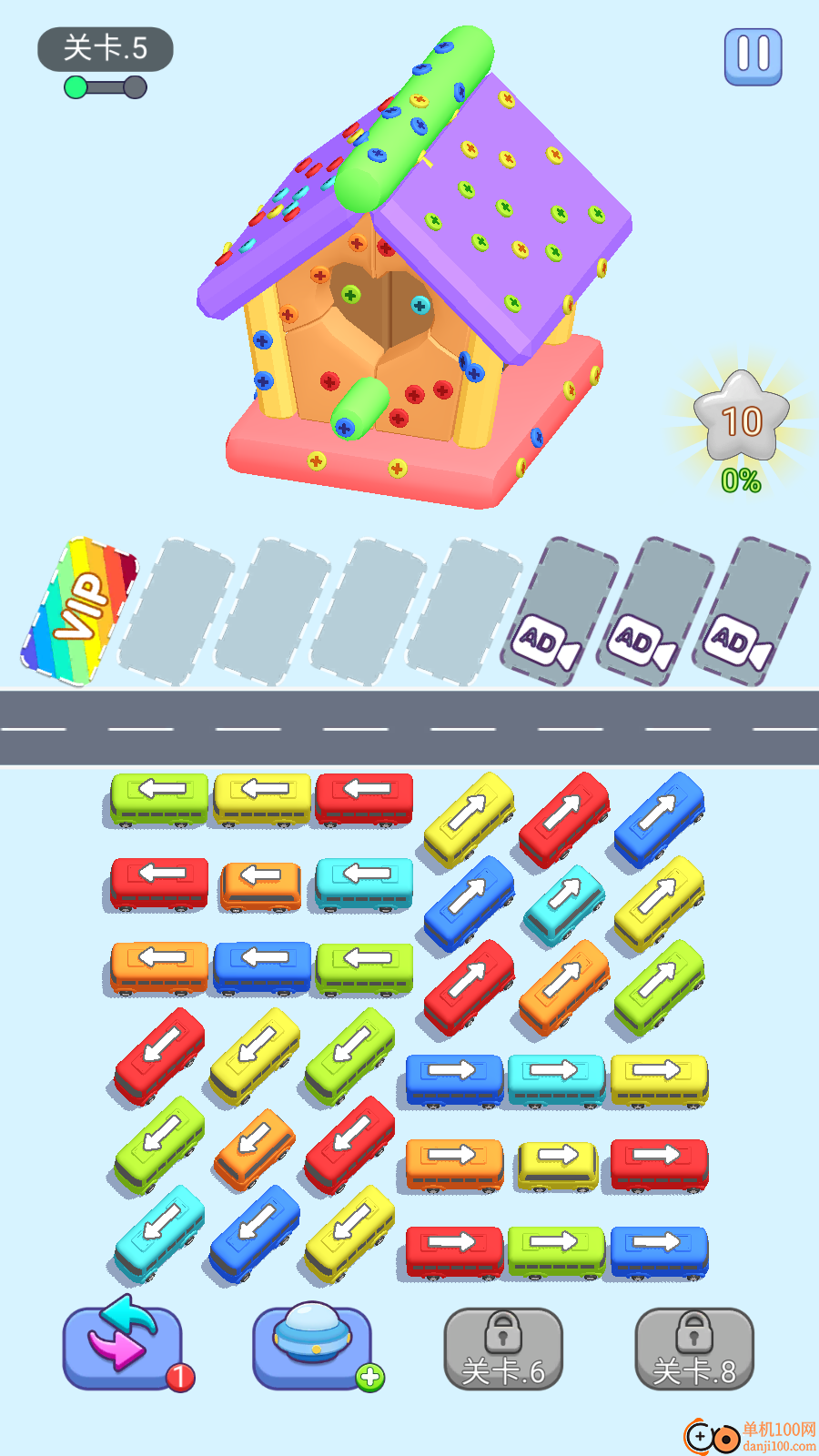Pause the game
Viewport: 819px width, 1456px height.
753,56
